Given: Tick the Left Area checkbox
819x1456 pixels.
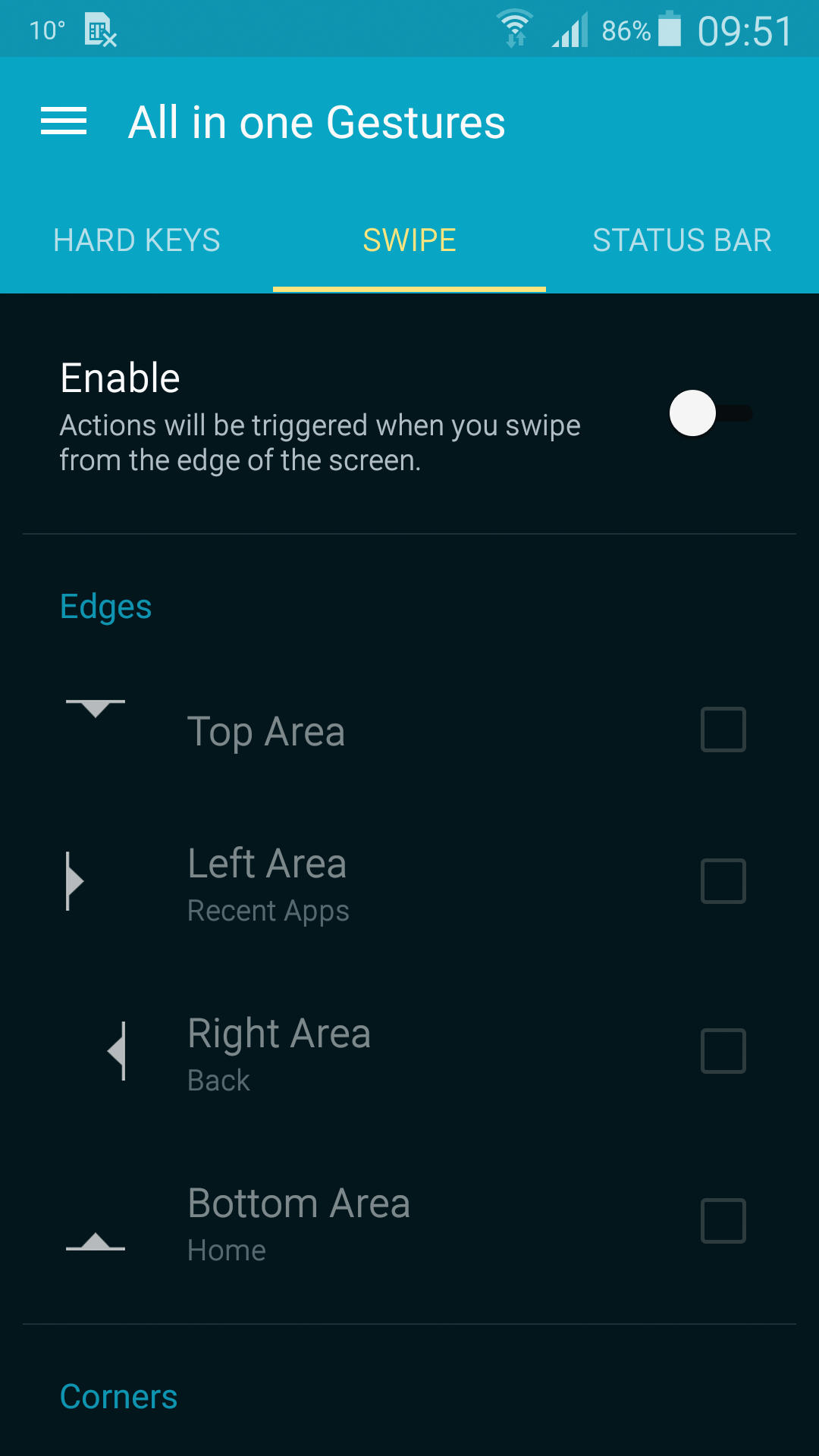Looking at the screenshot, I should 723,881.
